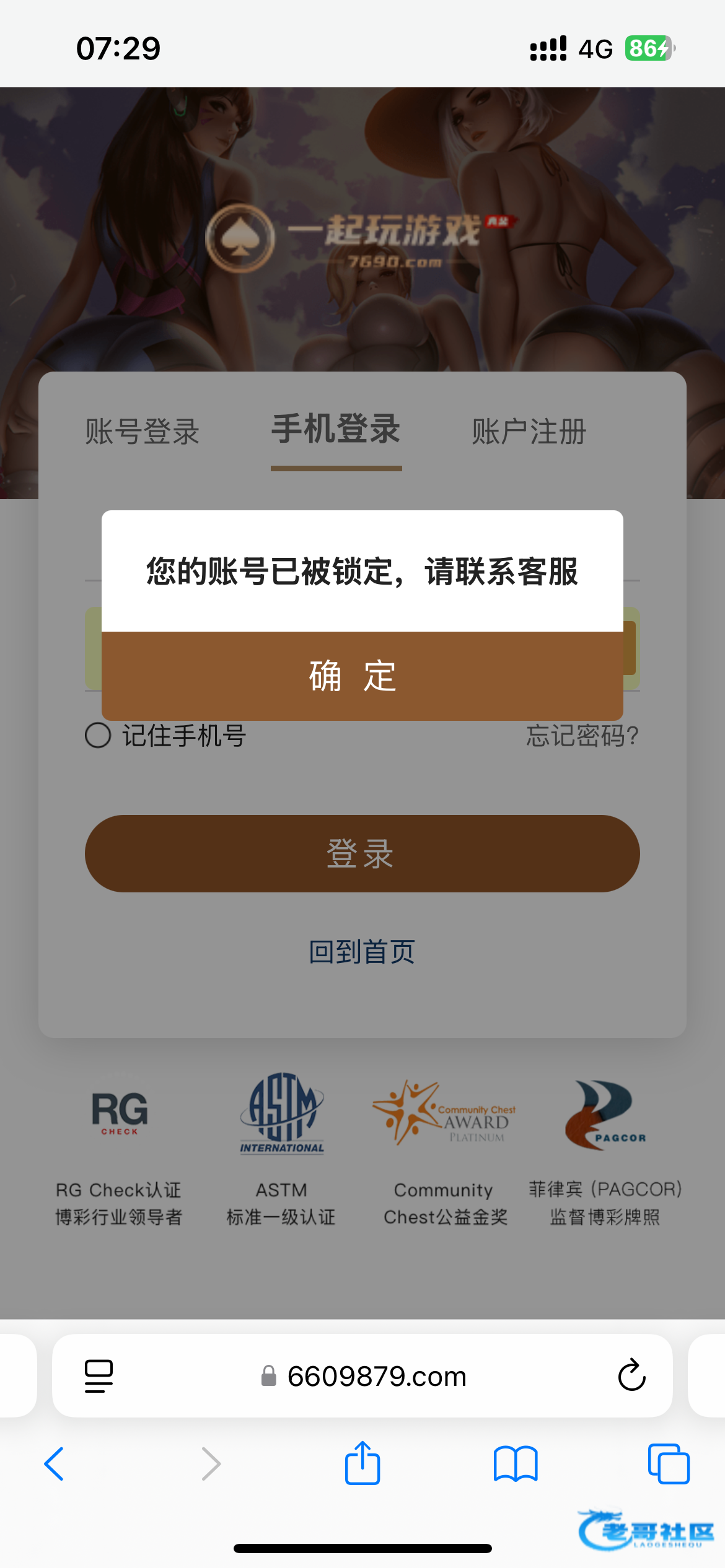Tap the 登录 login button
The image size is (725, 1568).
click(362, 853)
